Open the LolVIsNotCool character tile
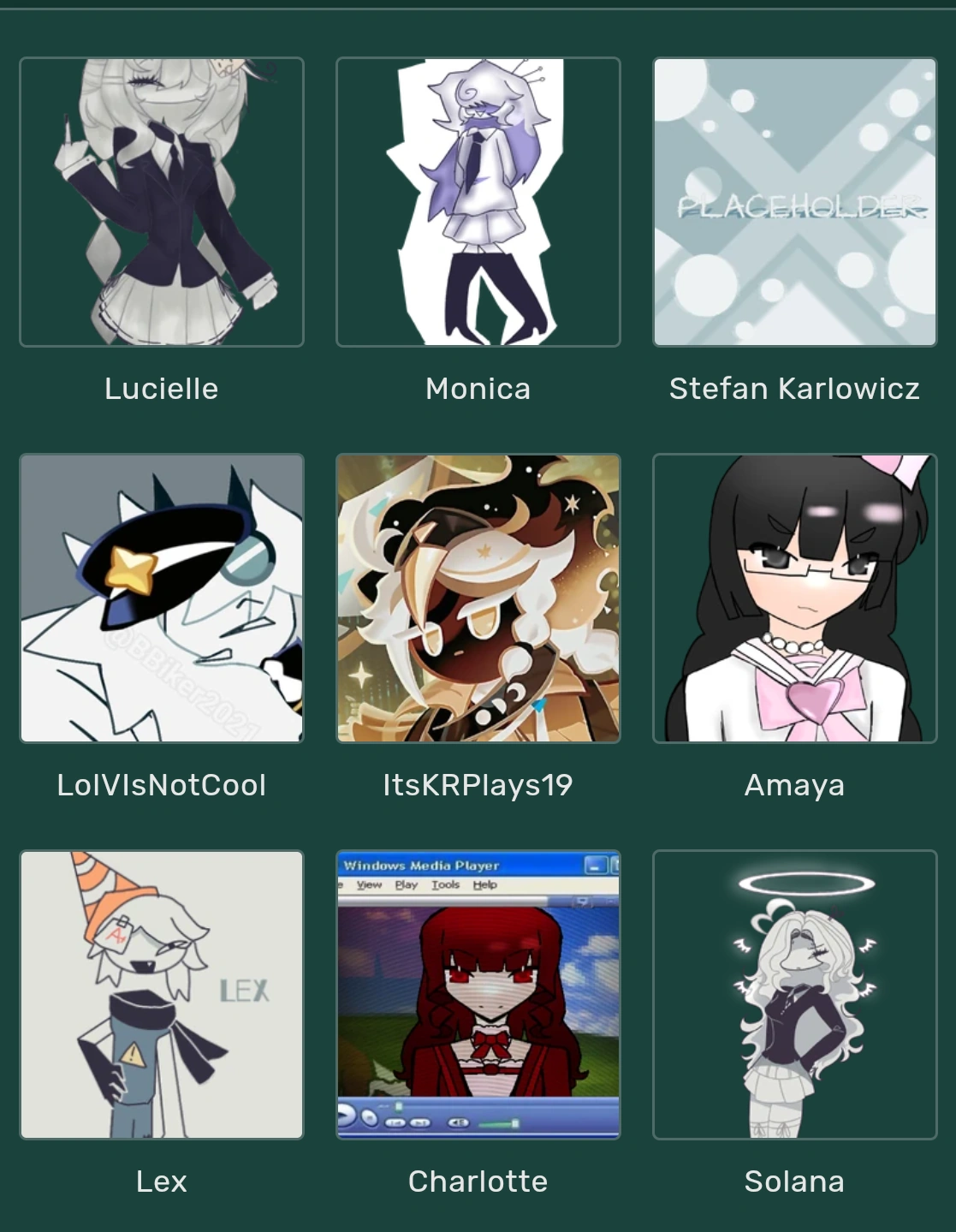The image size is (956, 1232). tap(162, 598)
